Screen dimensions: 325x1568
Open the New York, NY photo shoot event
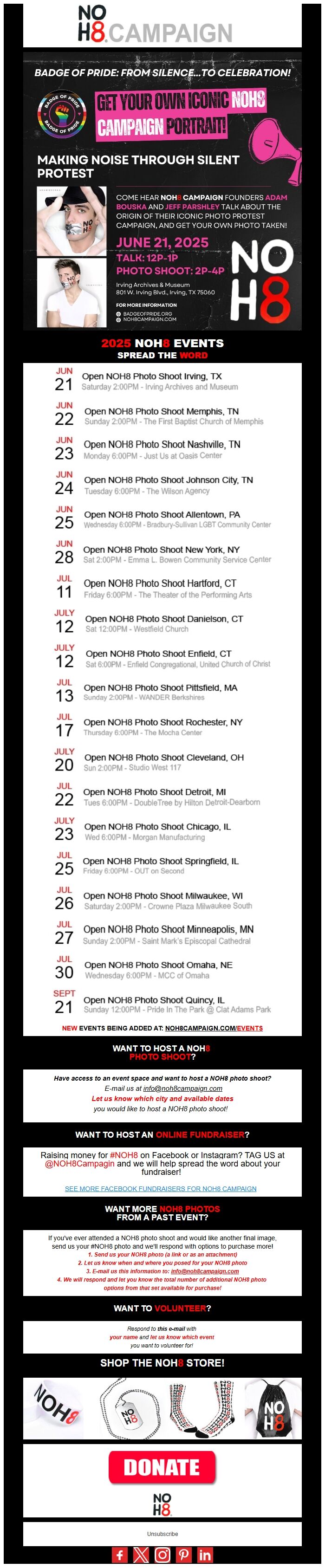tap(161, 549)
